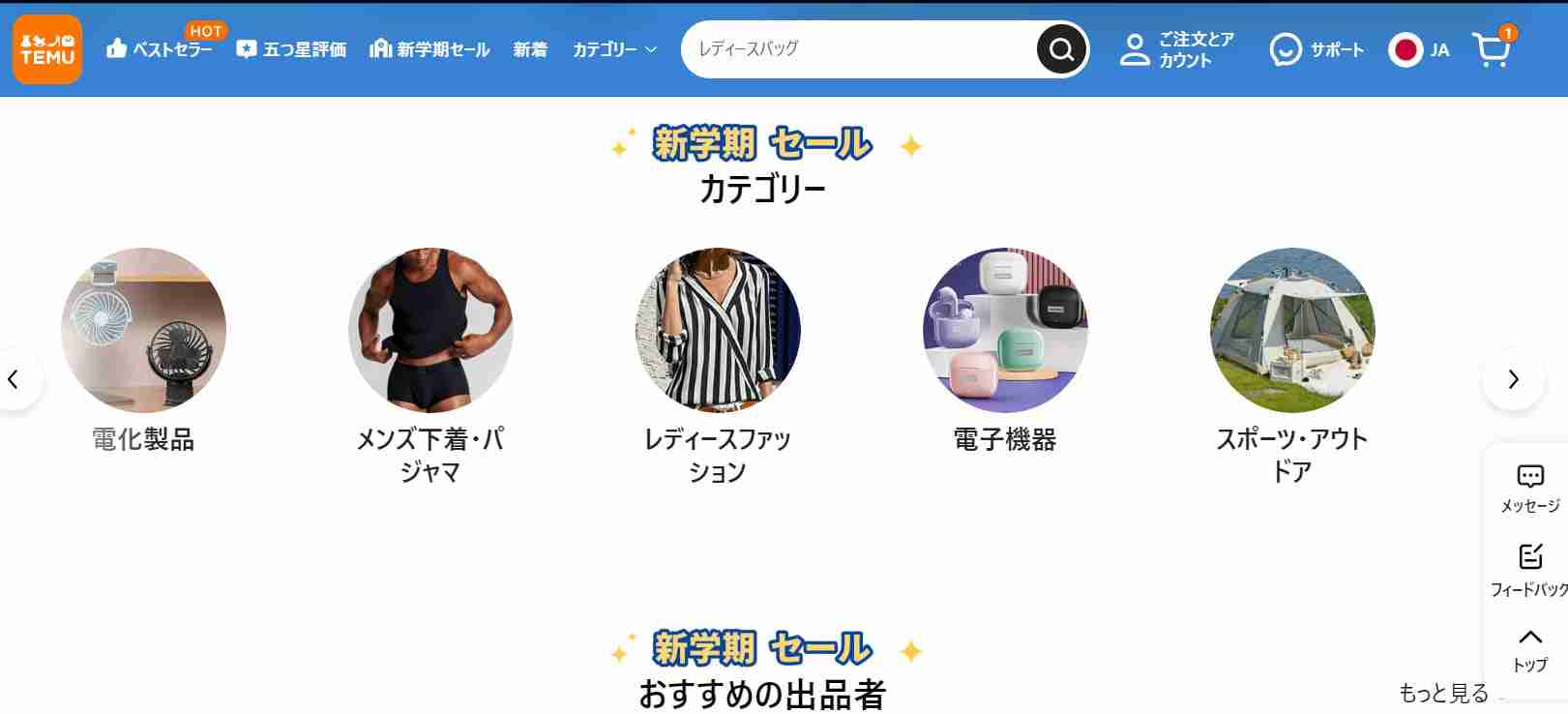Expand the カテゴリー dropdown

point(614,49)
